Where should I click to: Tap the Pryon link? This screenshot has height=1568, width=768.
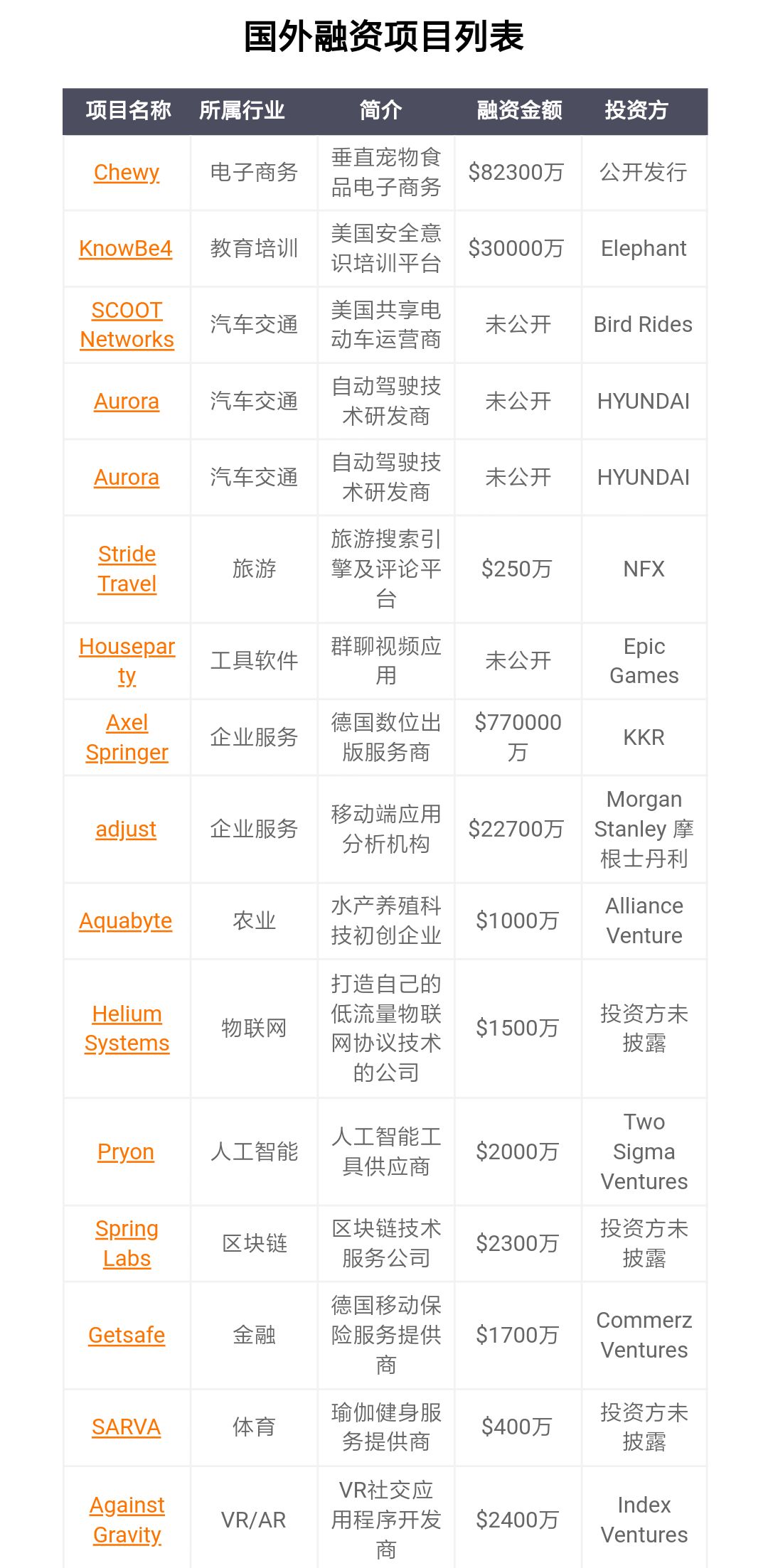click(x=126, y=1151)
